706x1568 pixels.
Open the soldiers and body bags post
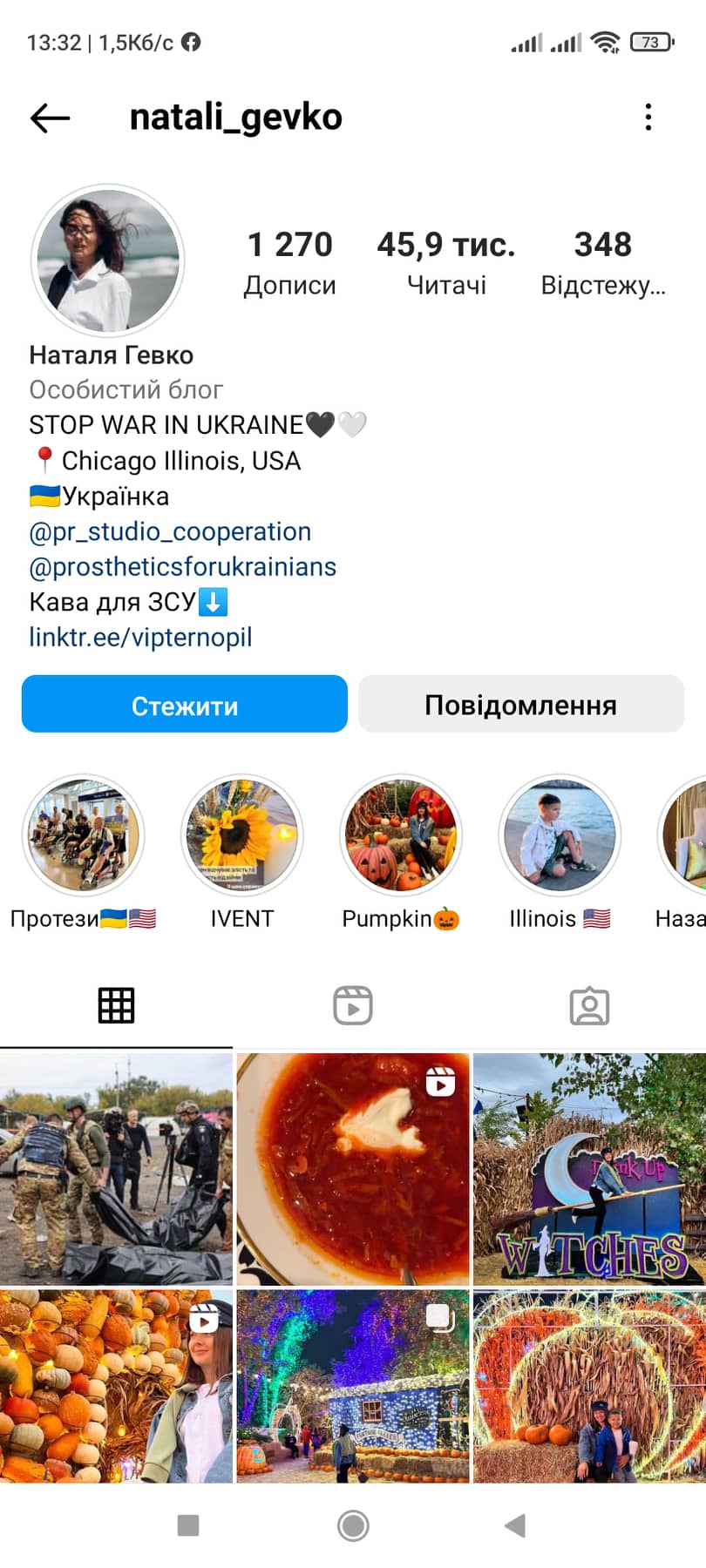[116, 1169]
